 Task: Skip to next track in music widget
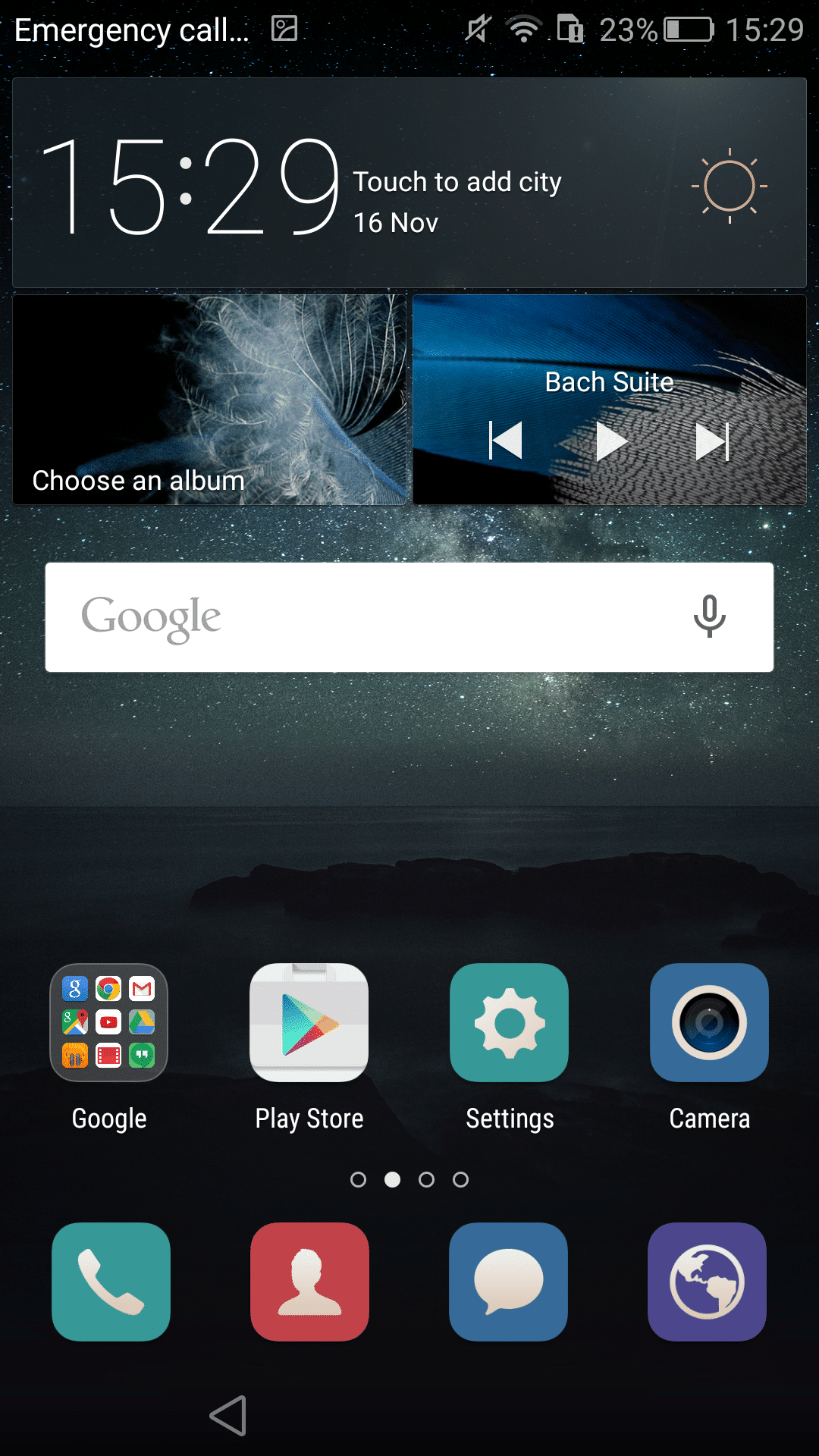click(713, 441)
